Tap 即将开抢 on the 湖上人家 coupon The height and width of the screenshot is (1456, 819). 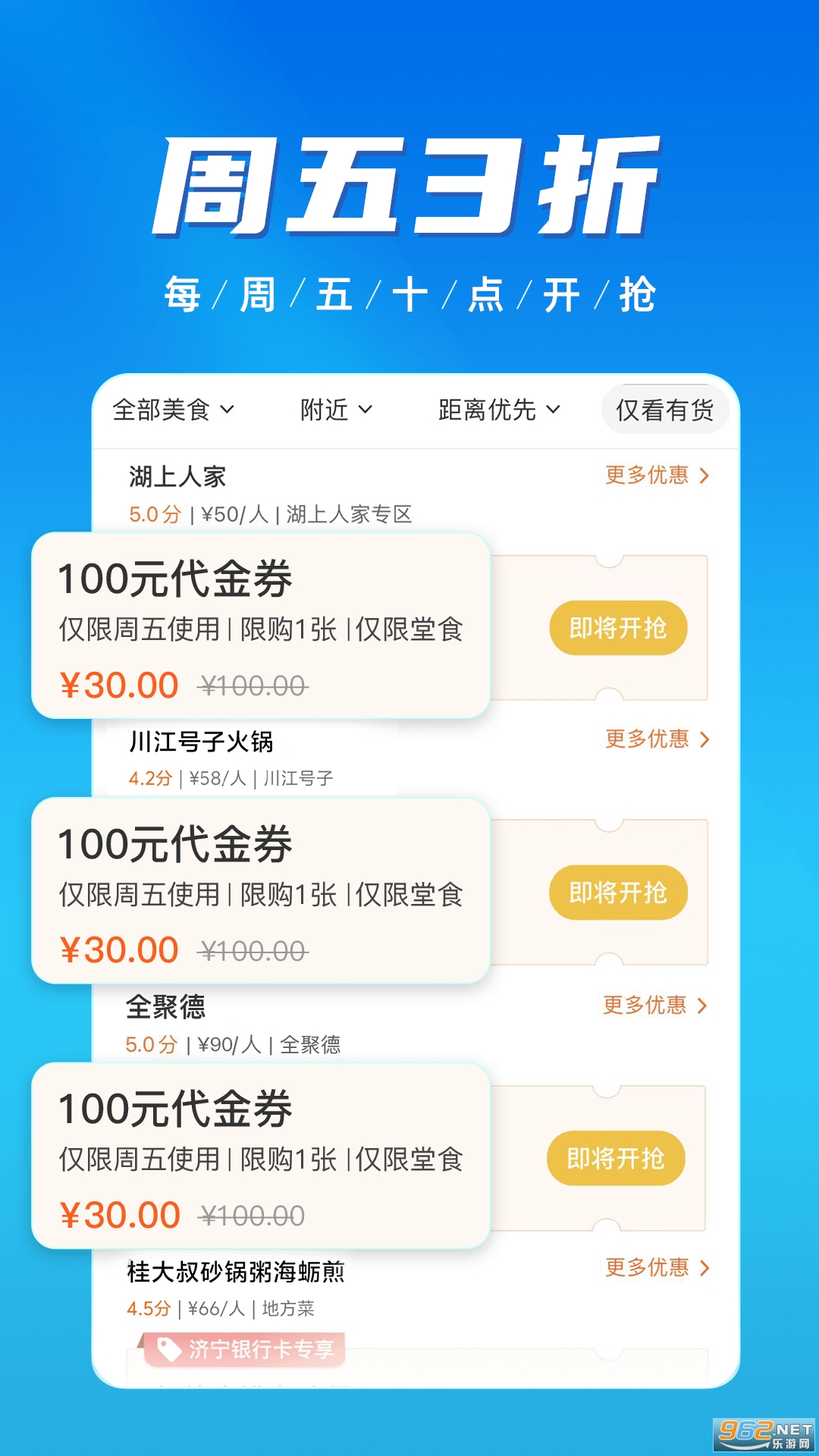coord(617,627)
